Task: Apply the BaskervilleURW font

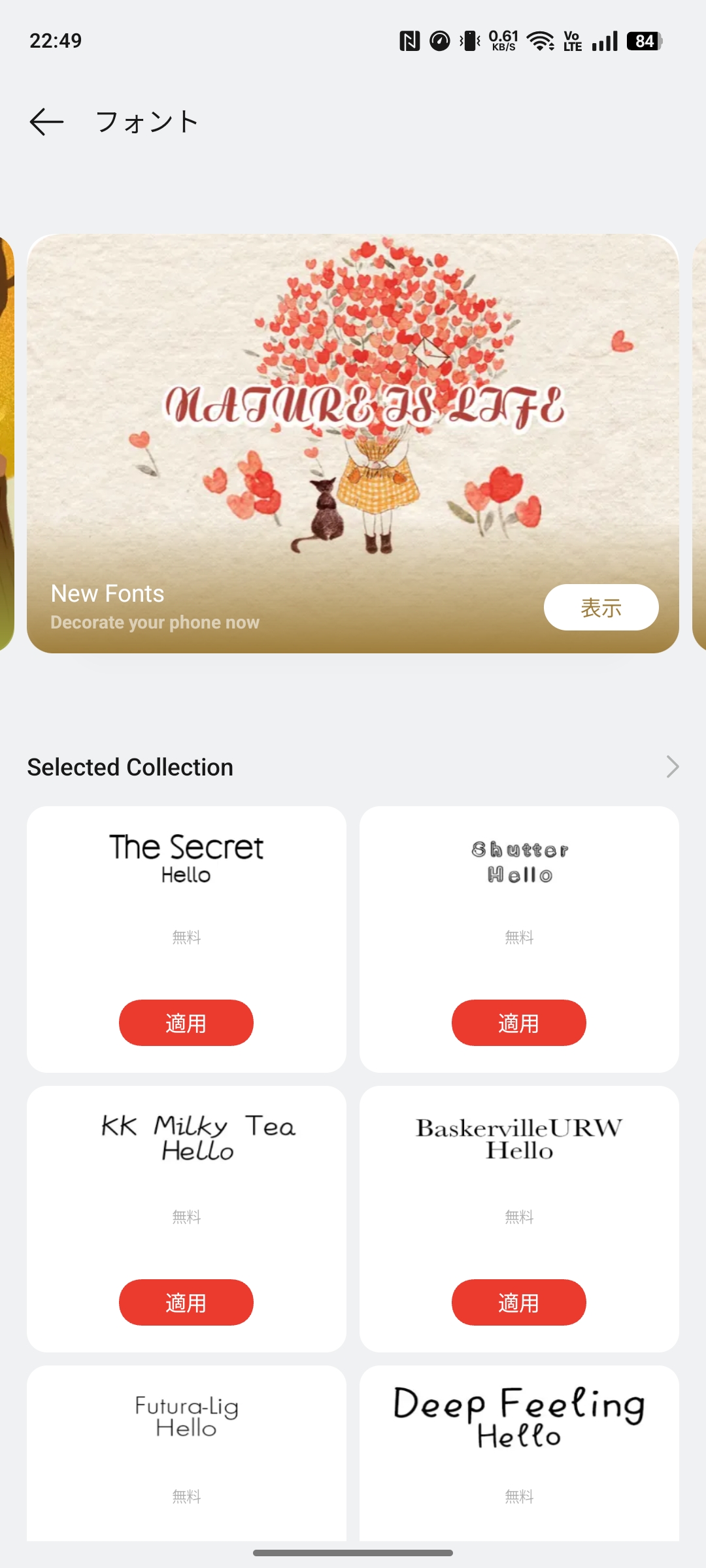Action: click(518, 1302)
